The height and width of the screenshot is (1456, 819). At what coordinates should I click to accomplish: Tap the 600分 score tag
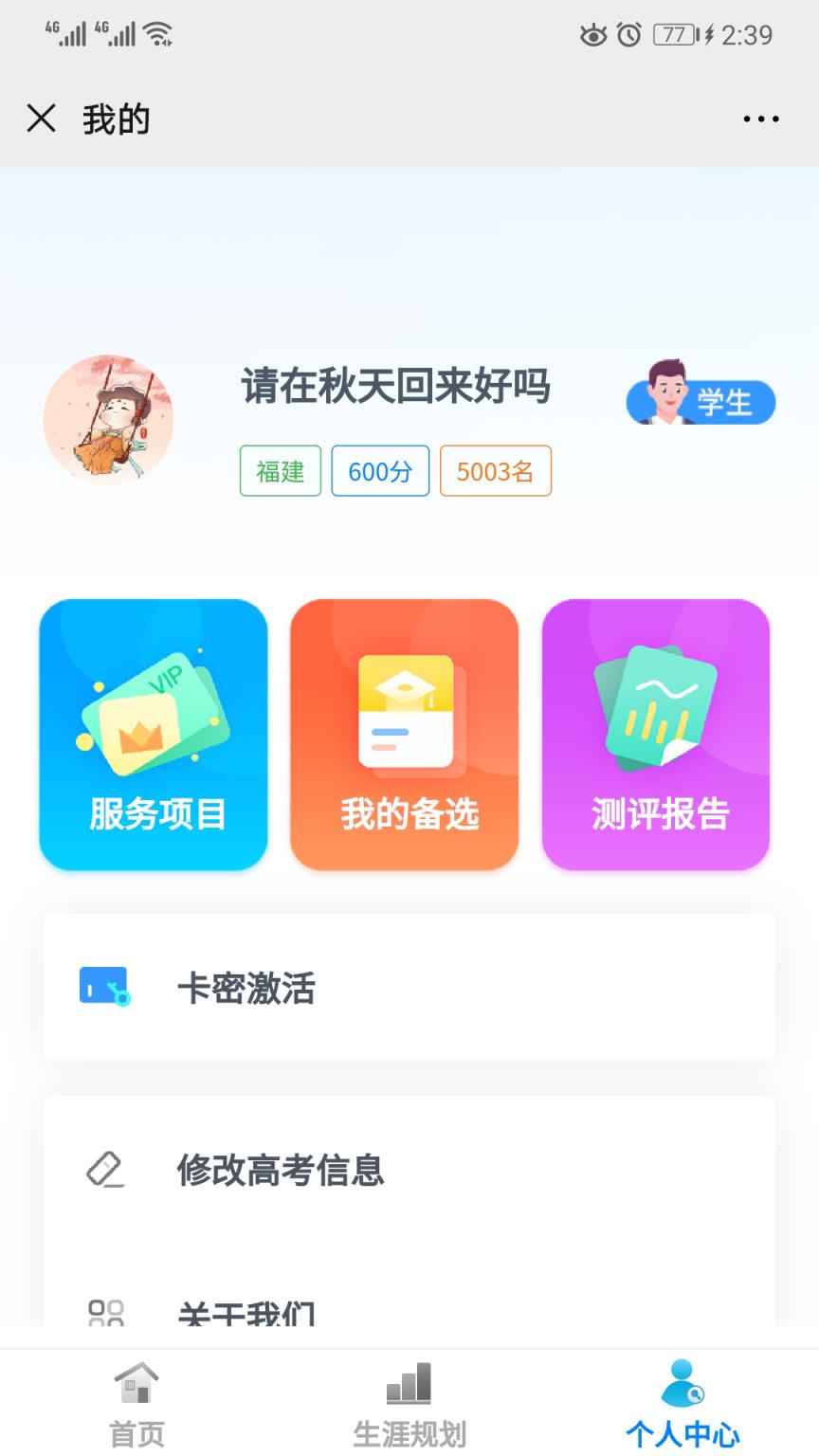click(x=379, y=470)
